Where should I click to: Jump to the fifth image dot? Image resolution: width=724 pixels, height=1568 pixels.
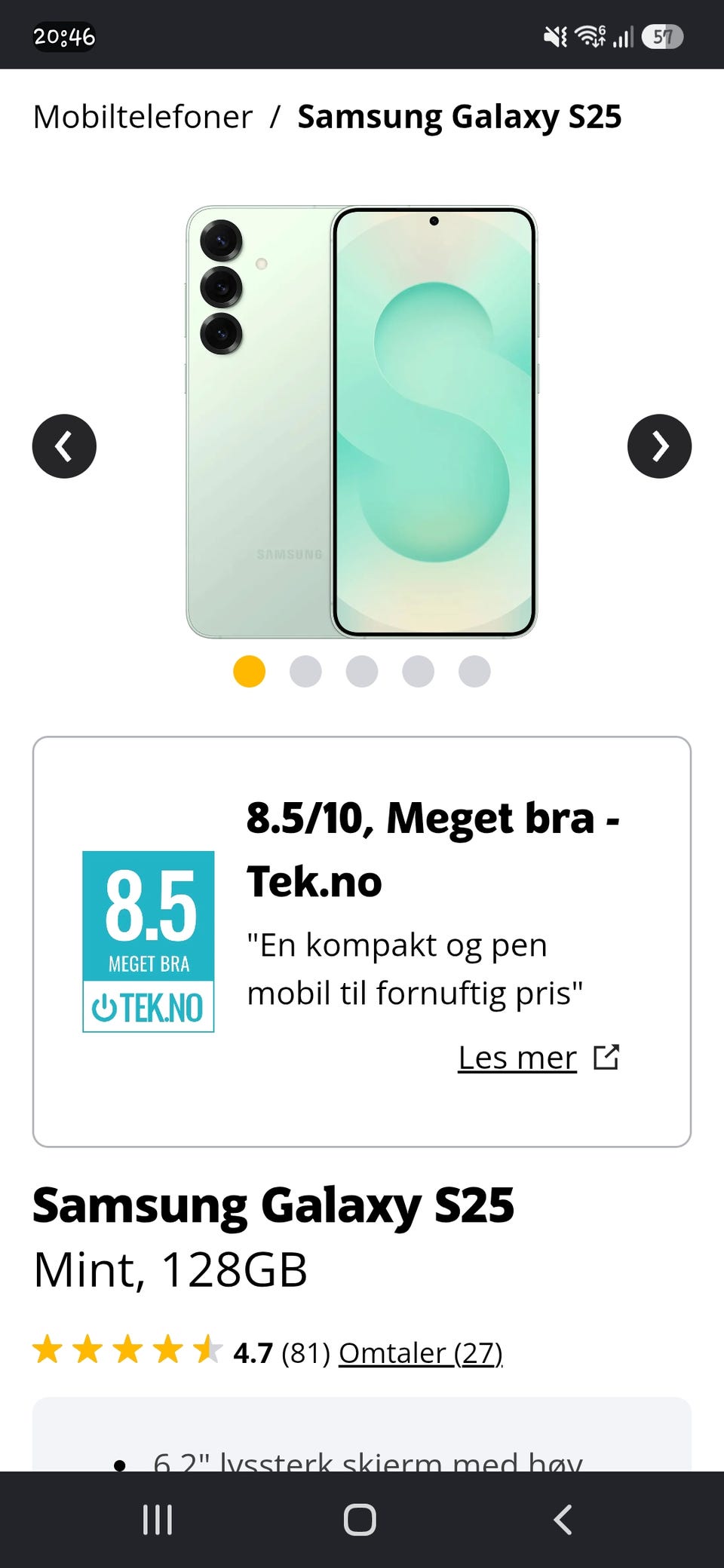click(474, 671)
